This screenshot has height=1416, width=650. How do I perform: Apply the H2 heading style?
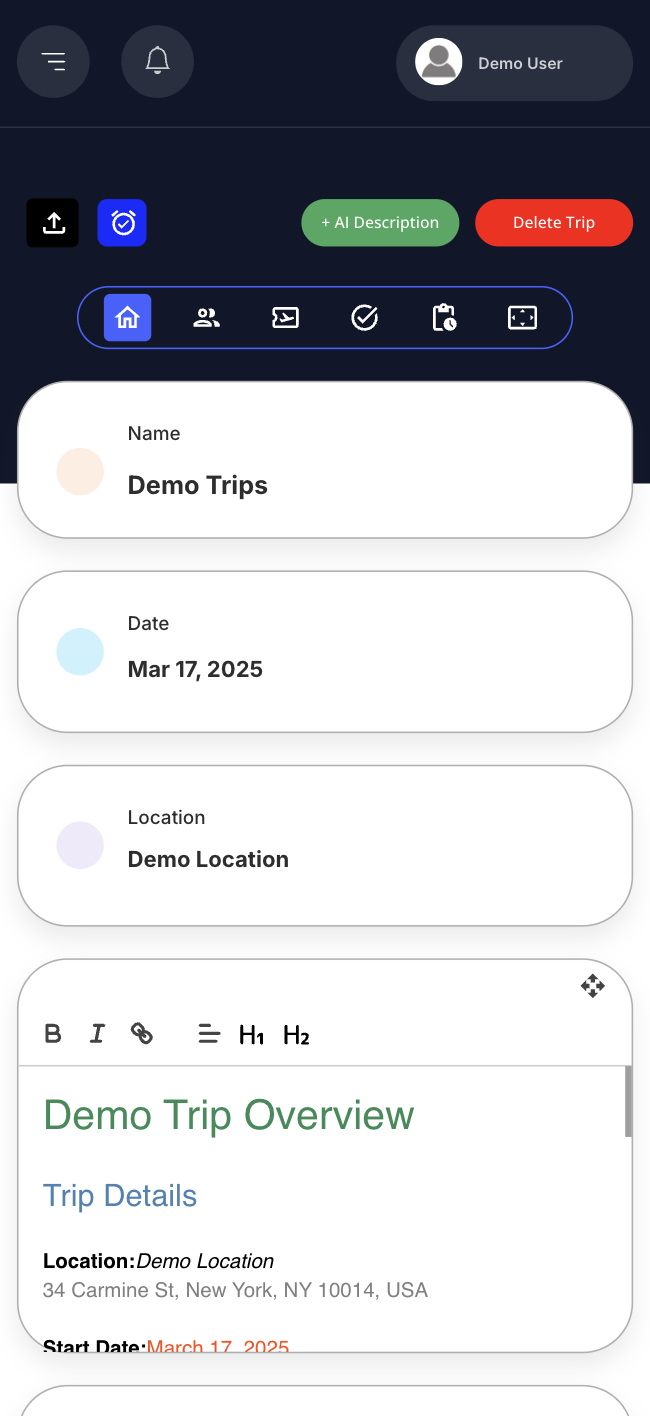(296, 1035)
